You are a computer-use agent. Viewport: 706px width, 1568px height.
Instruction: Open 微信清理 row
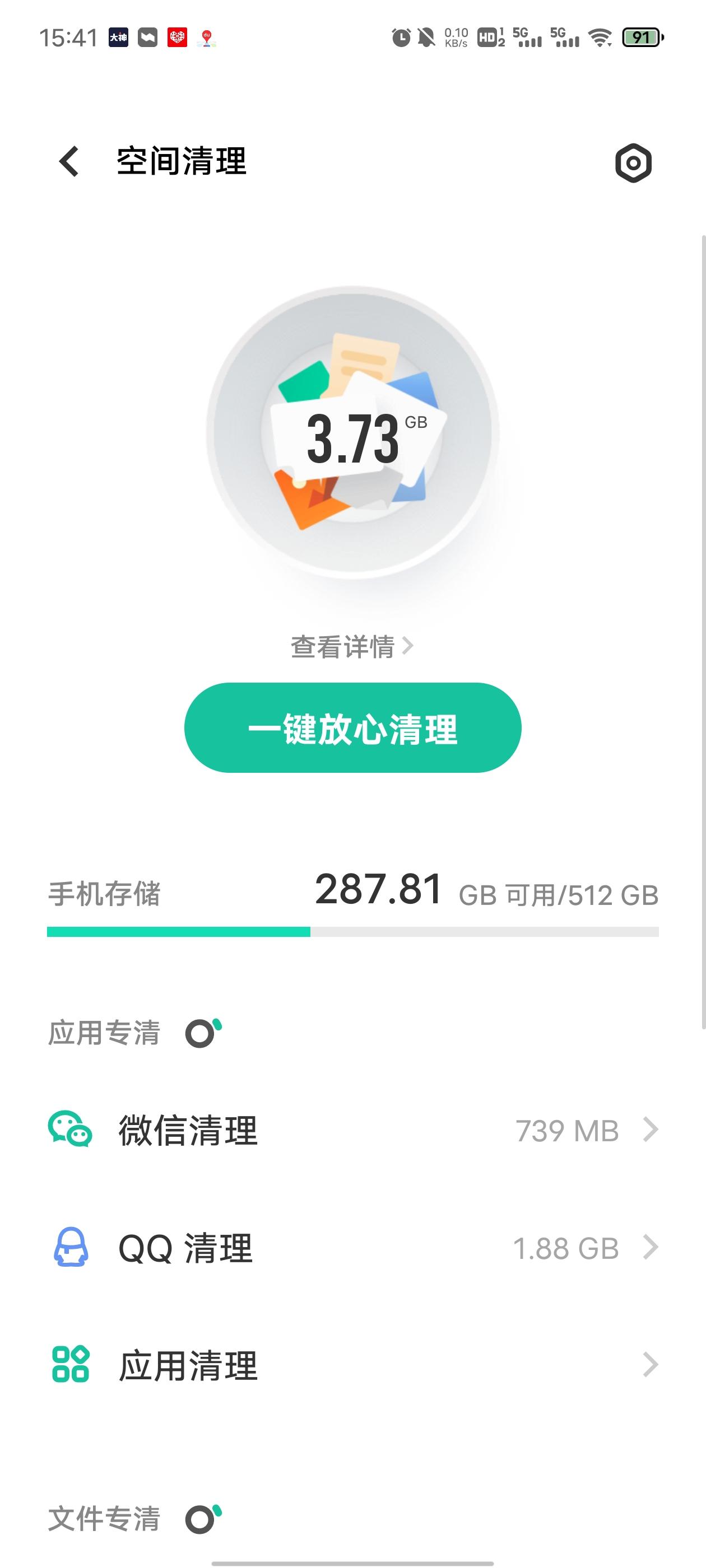352,1131
